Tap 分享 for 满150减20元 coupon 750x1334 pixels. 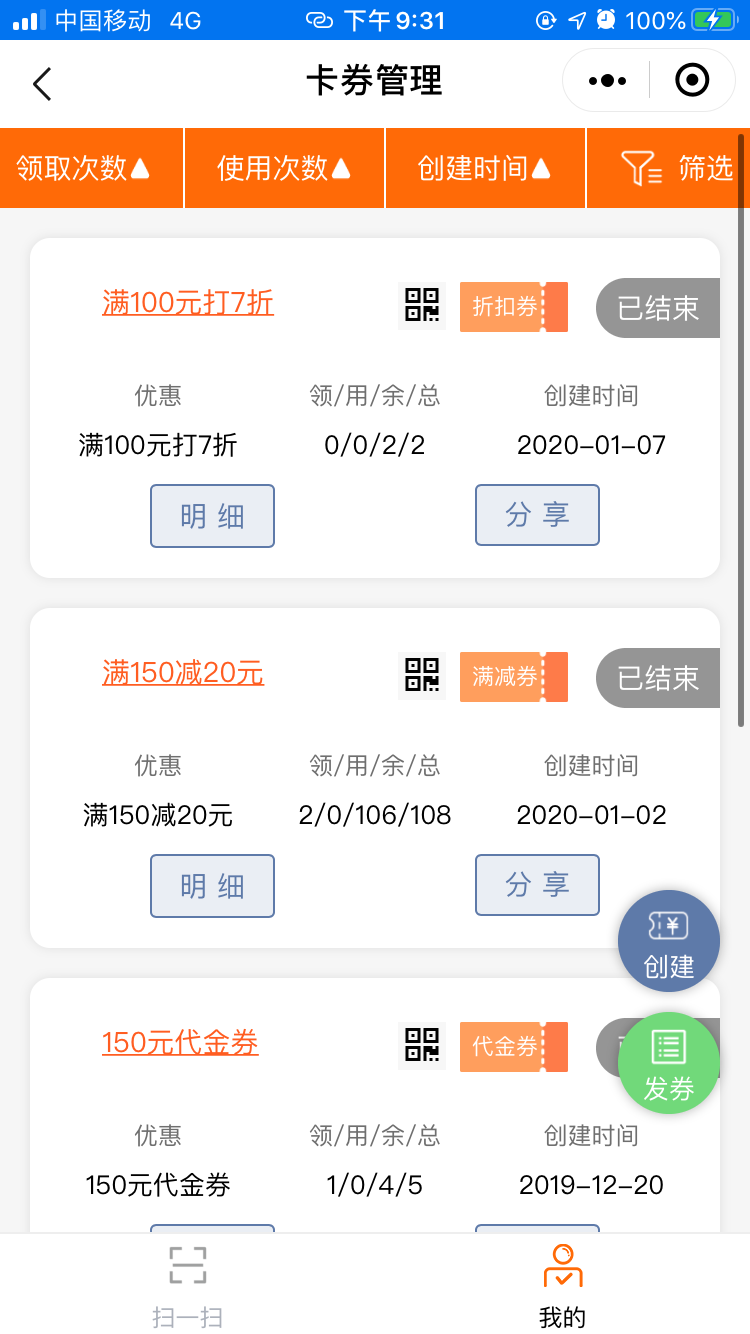tap(537, 885)
